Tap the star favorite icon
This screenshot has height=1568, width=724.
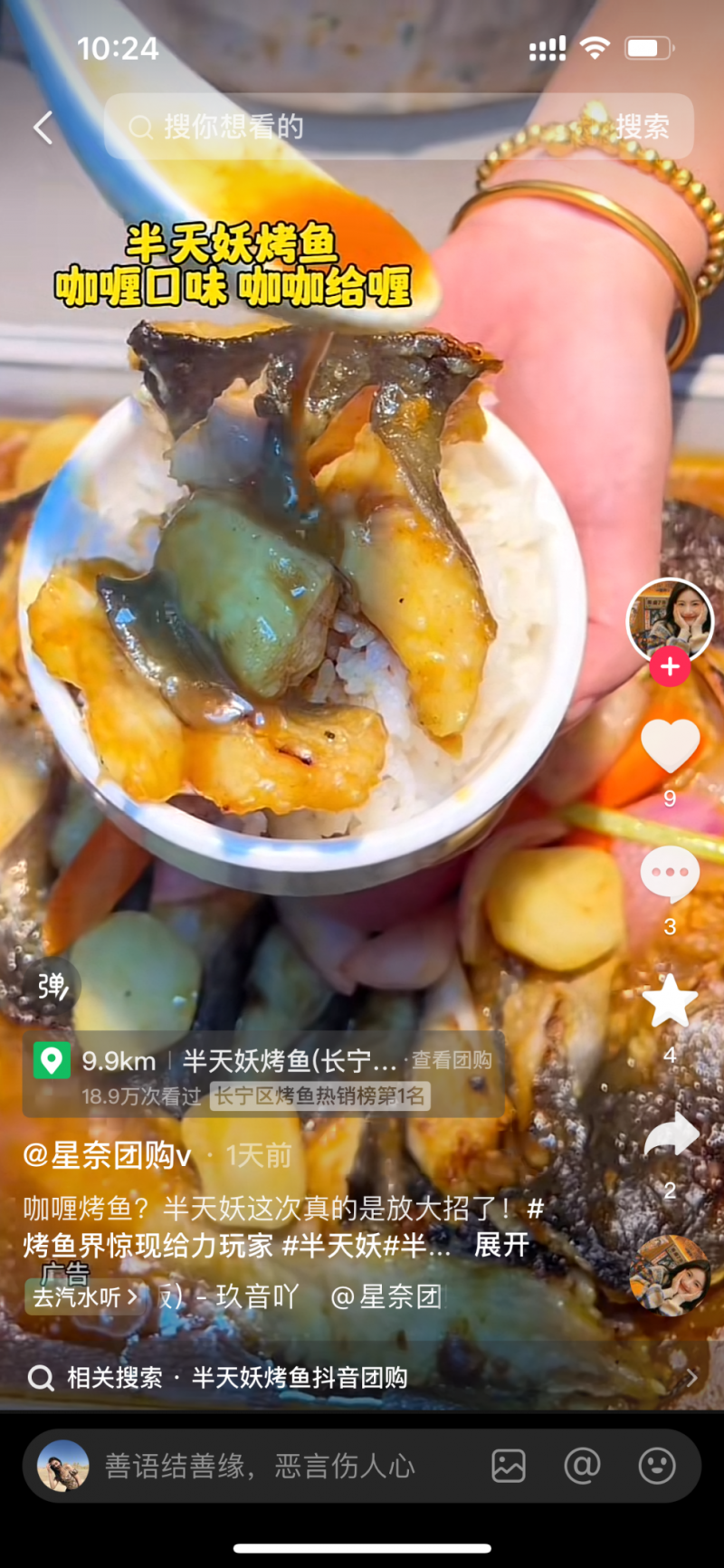pos(669,999)
